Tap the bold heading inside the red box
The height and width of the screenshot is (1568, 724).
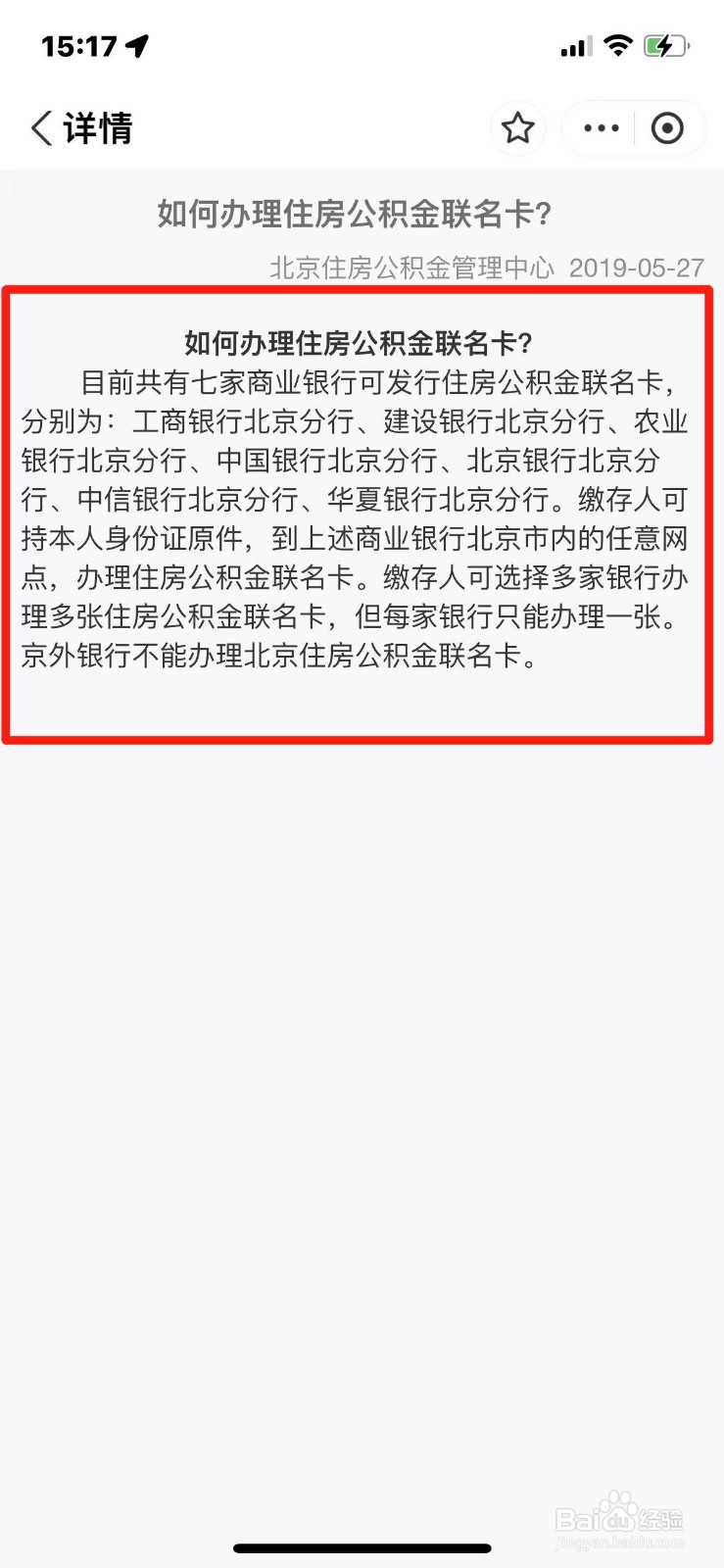(x=362, y=342)
